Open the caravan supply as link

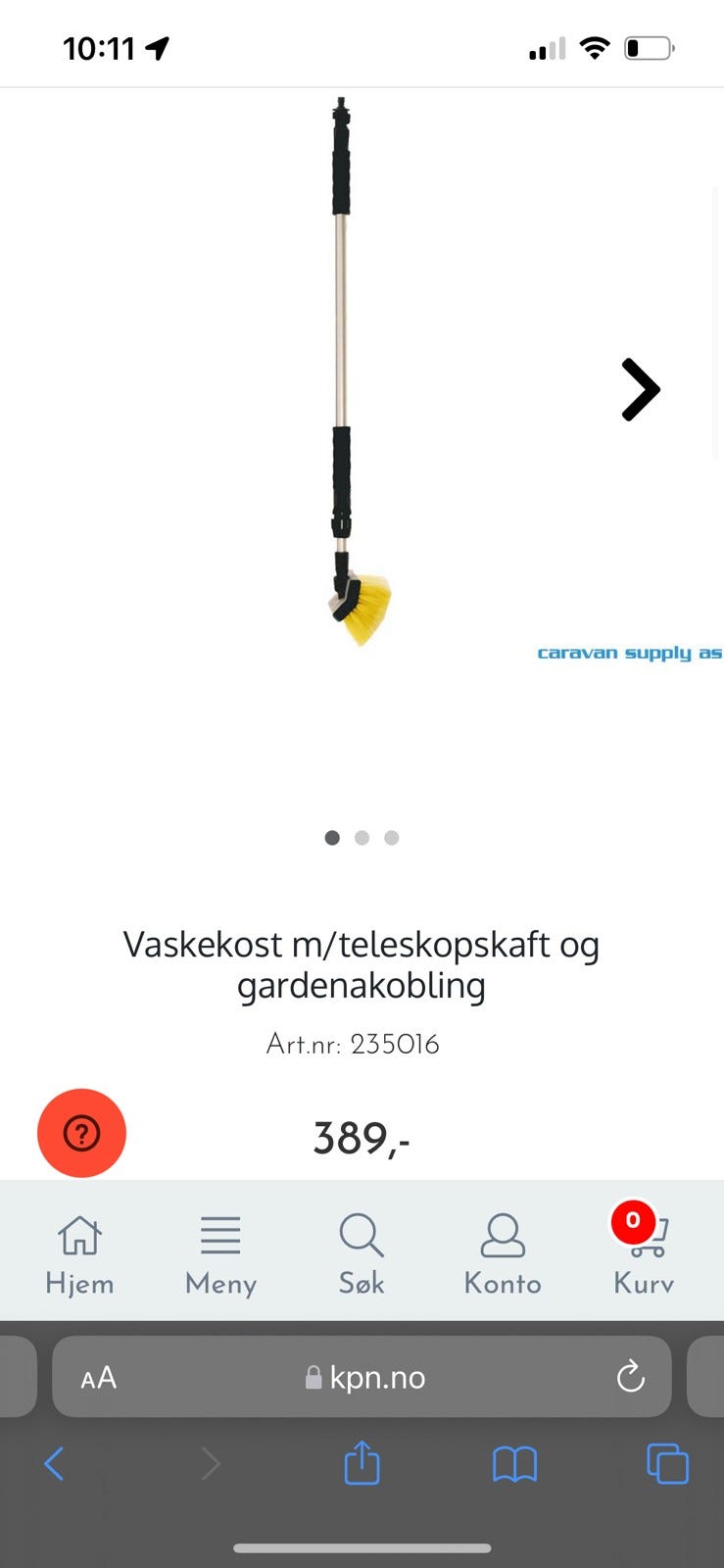630,653
